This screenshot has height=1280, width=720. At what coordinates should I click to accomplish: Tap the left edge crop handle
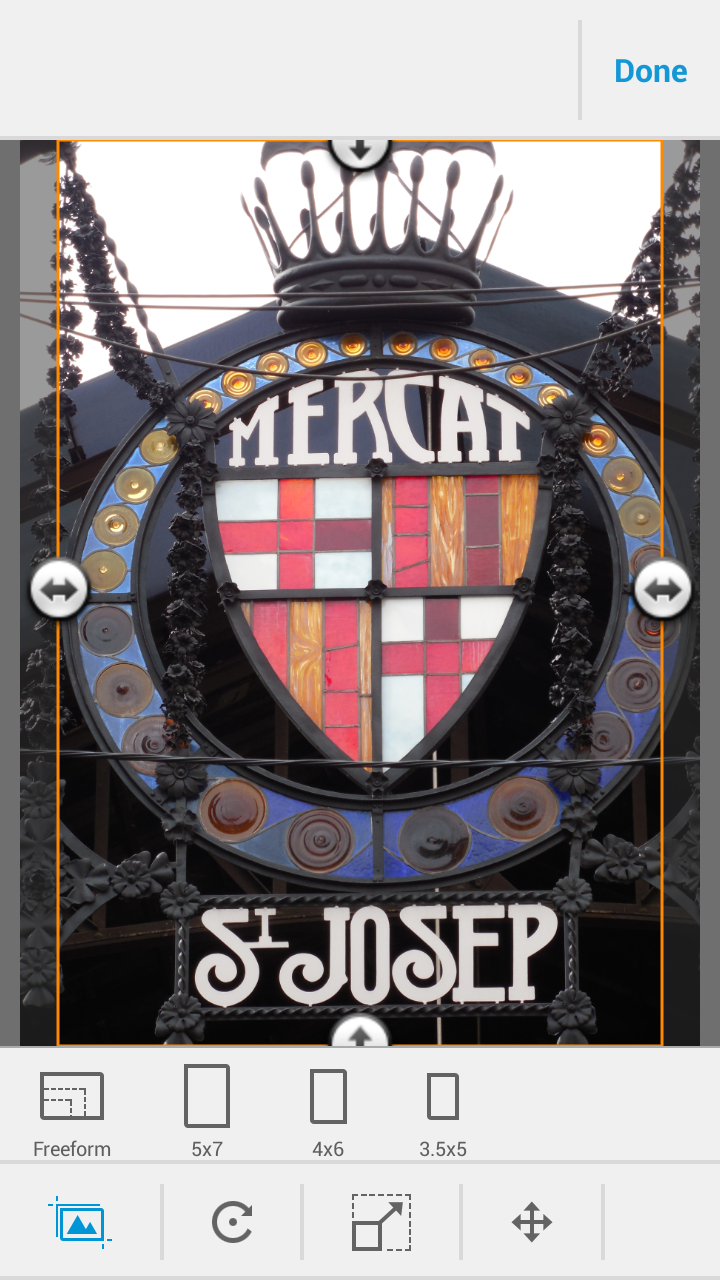click(x=59, y=589)
